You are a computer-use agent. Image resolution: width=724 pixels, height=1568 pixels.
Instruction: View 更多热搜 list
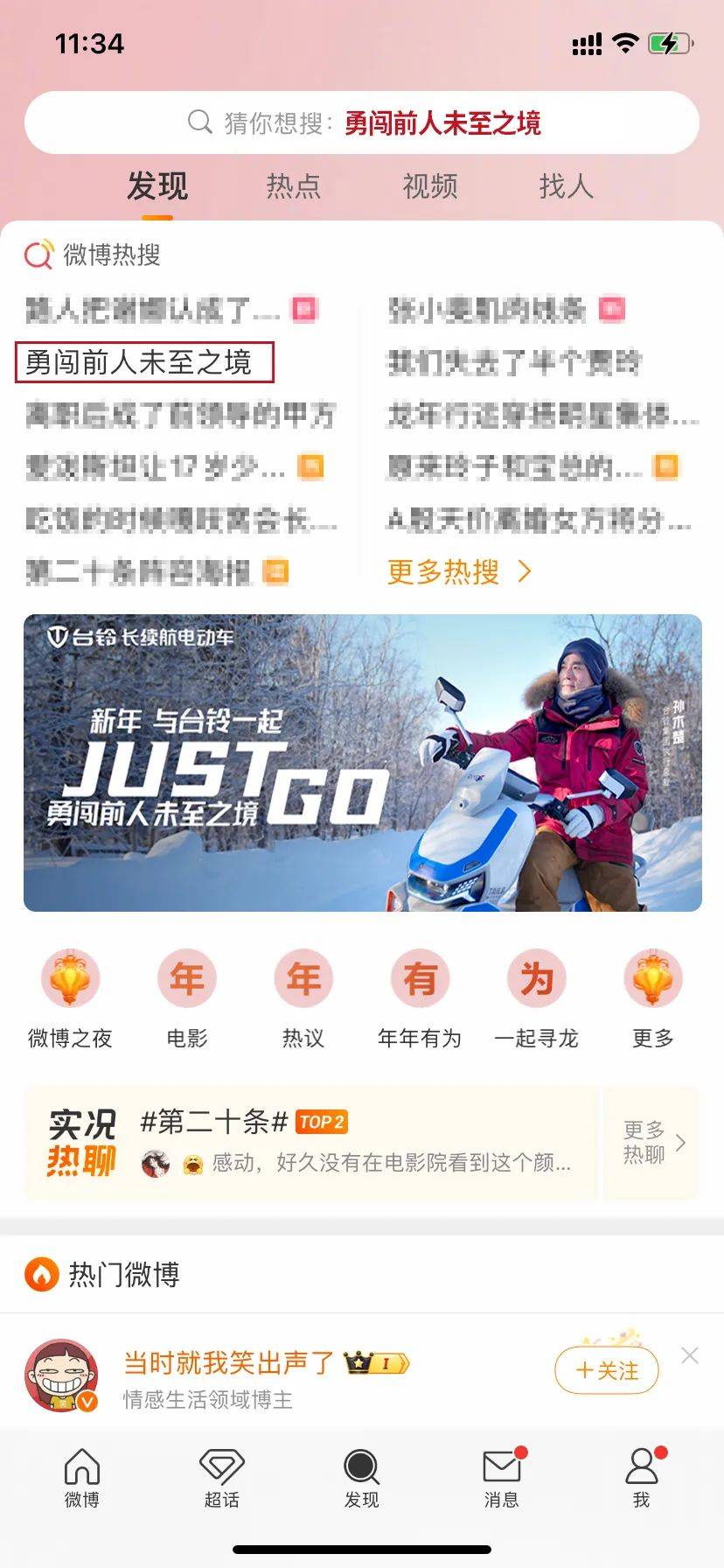tap(458, 572)
